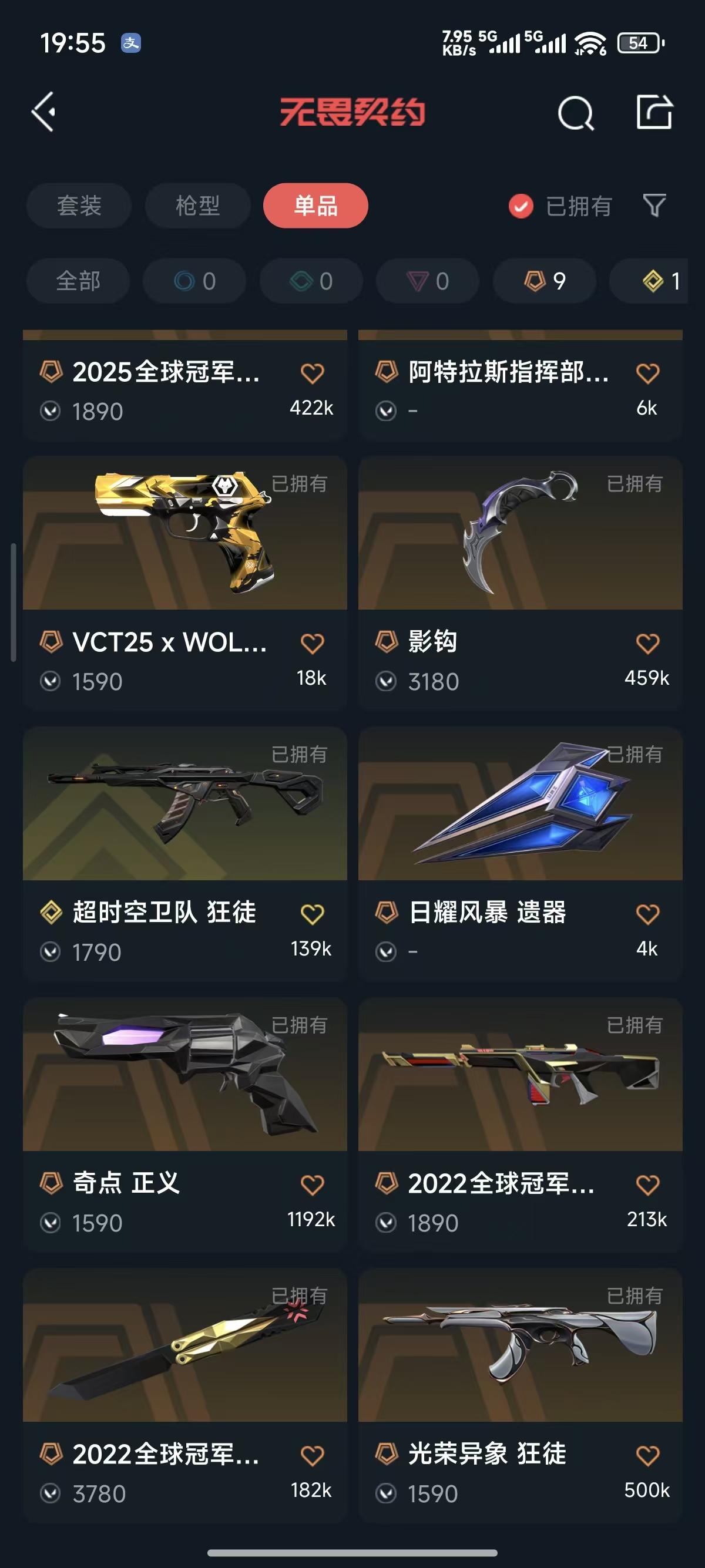Open the funnel filter options

(x=654, y=206)
